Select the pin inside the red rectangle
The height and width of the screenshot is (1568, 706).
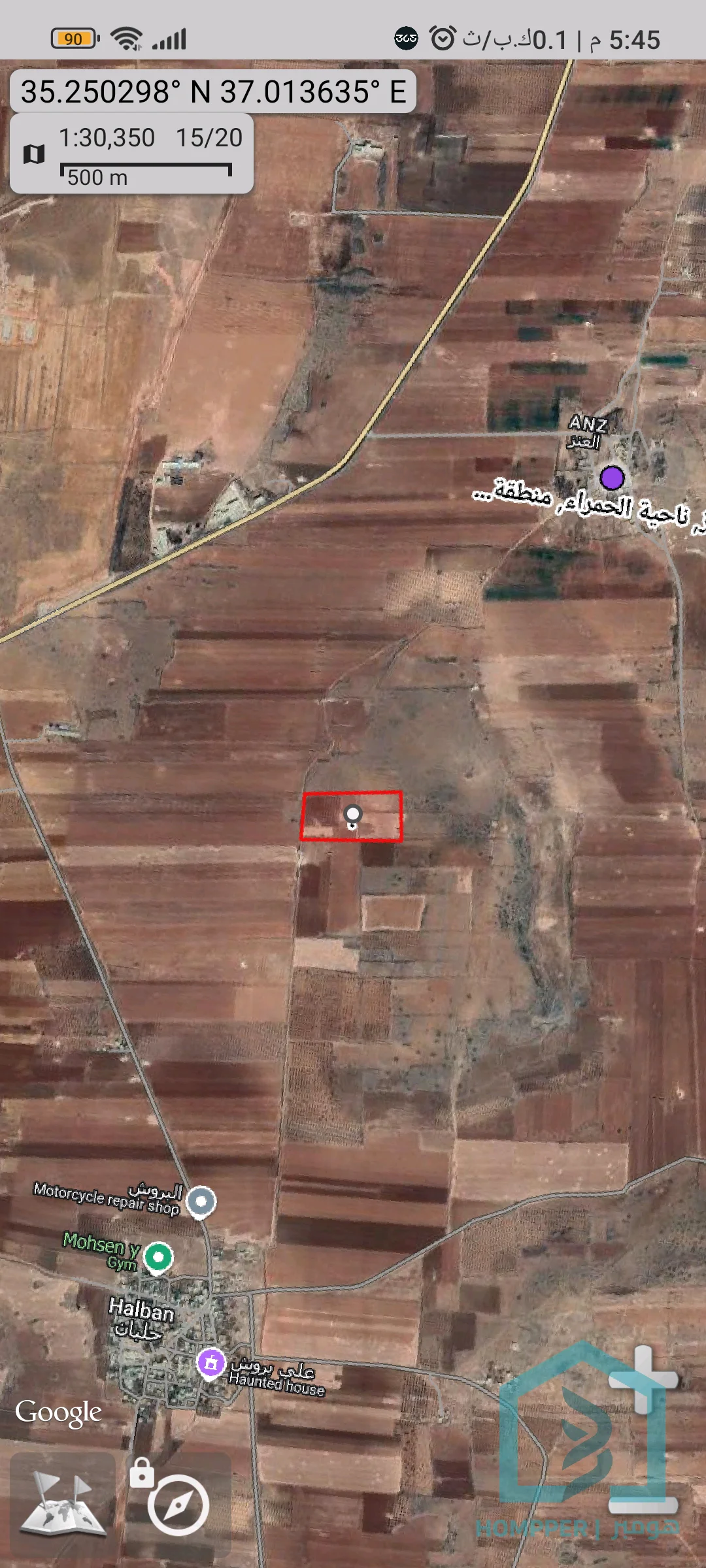(352, 815)
